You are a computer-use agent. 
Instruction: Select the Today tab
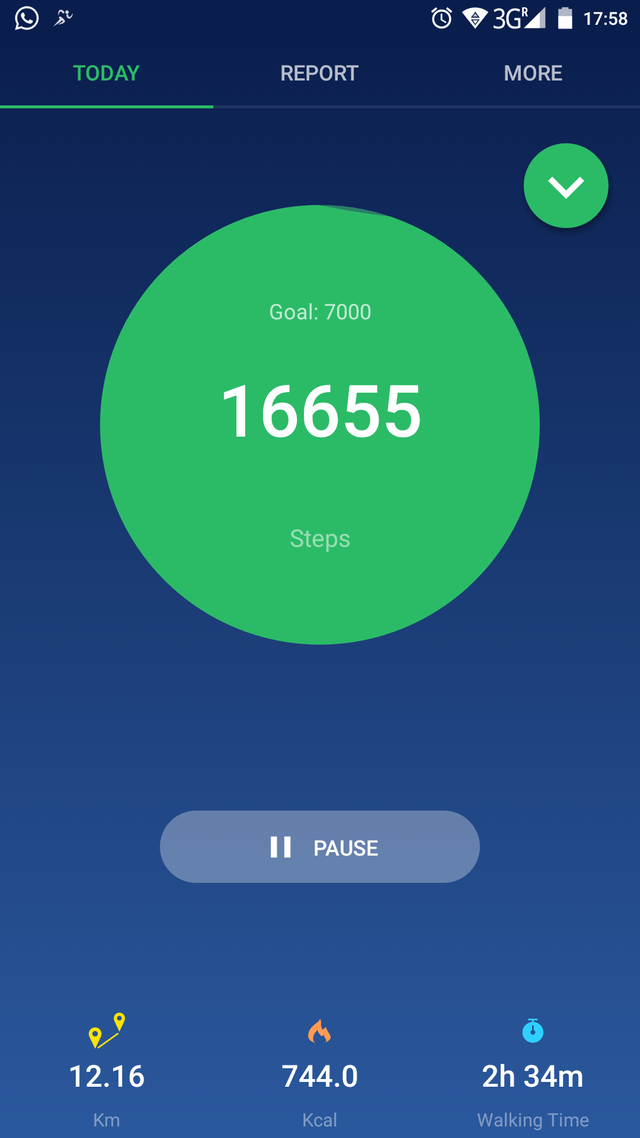107,73
